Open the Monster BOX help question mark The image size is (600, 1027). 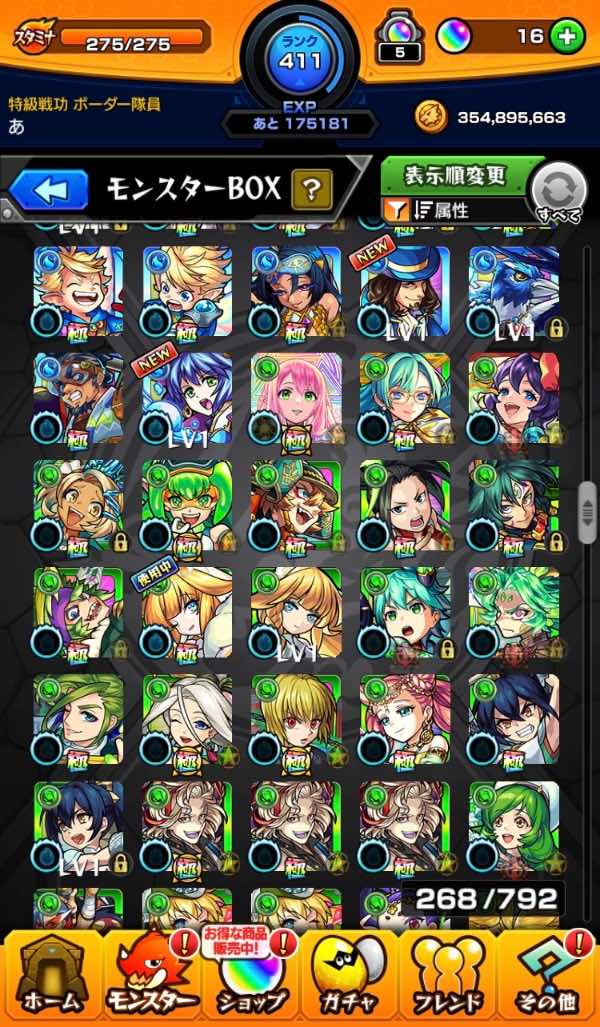pyautogui.click(x=312, y=189)
